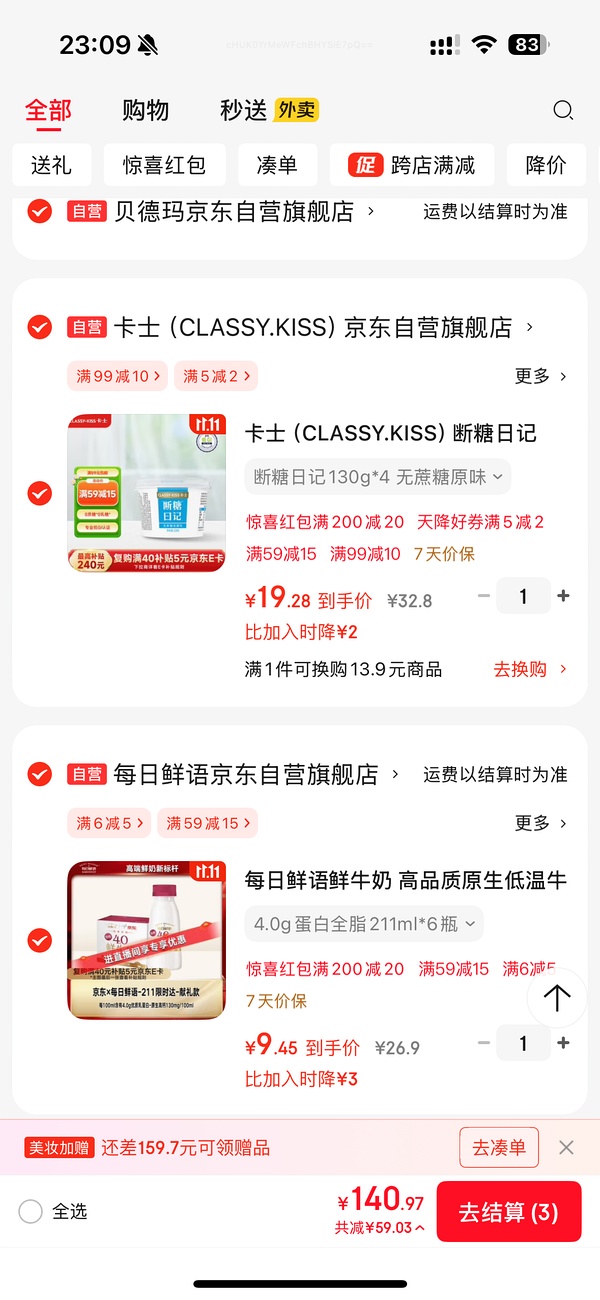Dismiss the 美妆加赠 gift banner
Viewport: 600px width, 1300px height.
point(566,1147)
